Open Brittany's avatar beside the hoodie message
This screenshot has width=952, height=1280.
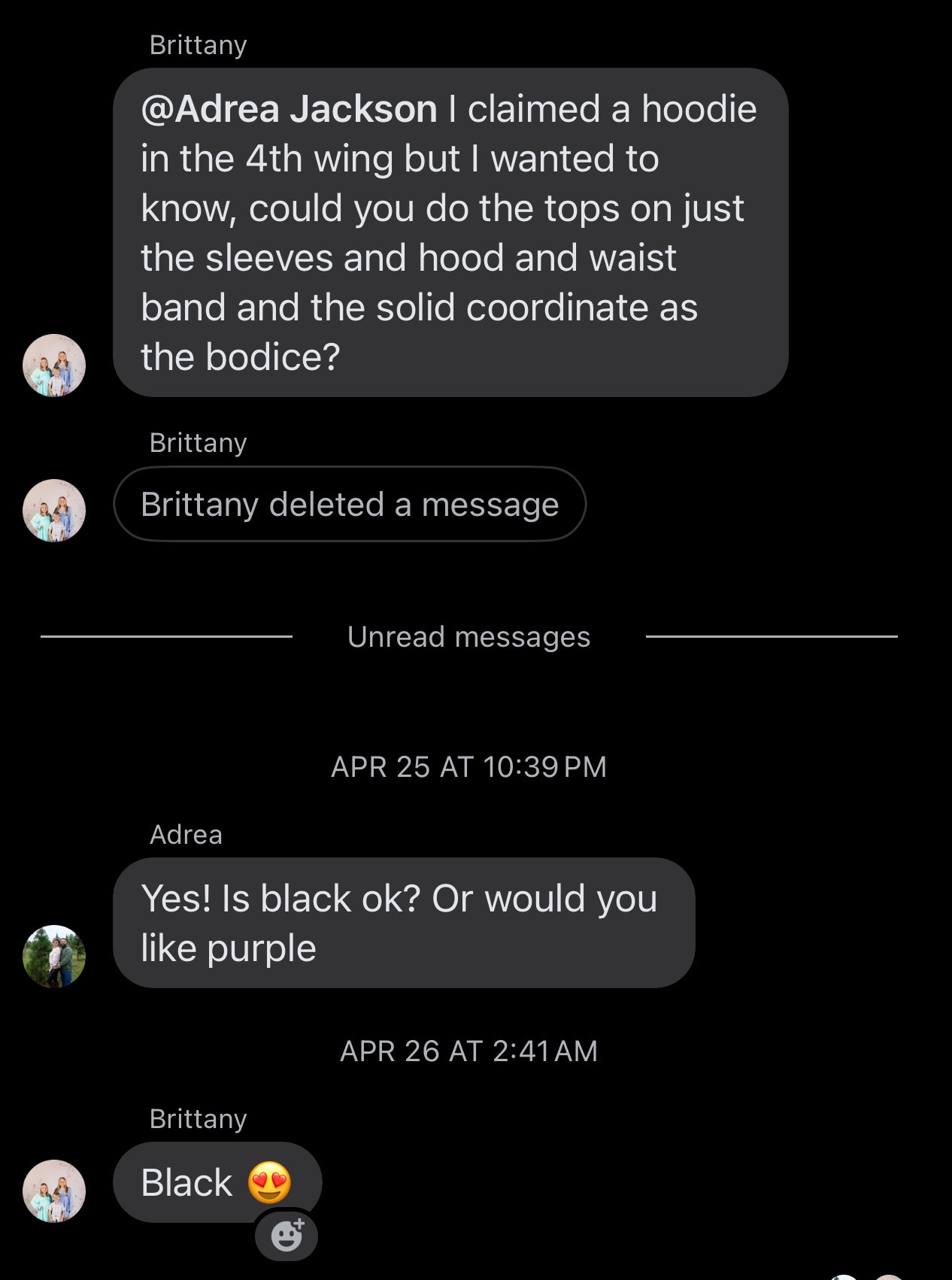[54, 365]
